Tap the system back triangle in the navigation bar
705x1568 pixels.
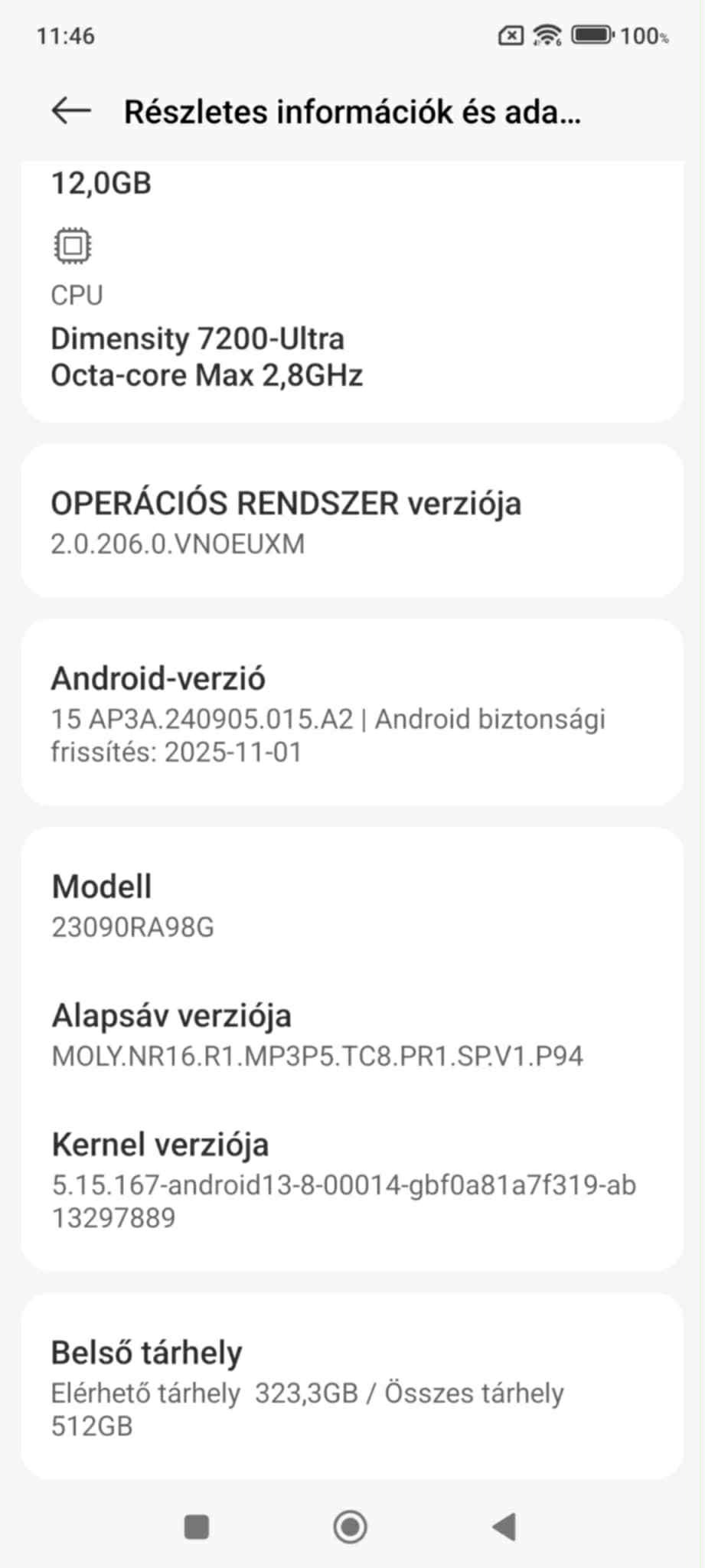pyautogui.click(x=504, y=1527)
